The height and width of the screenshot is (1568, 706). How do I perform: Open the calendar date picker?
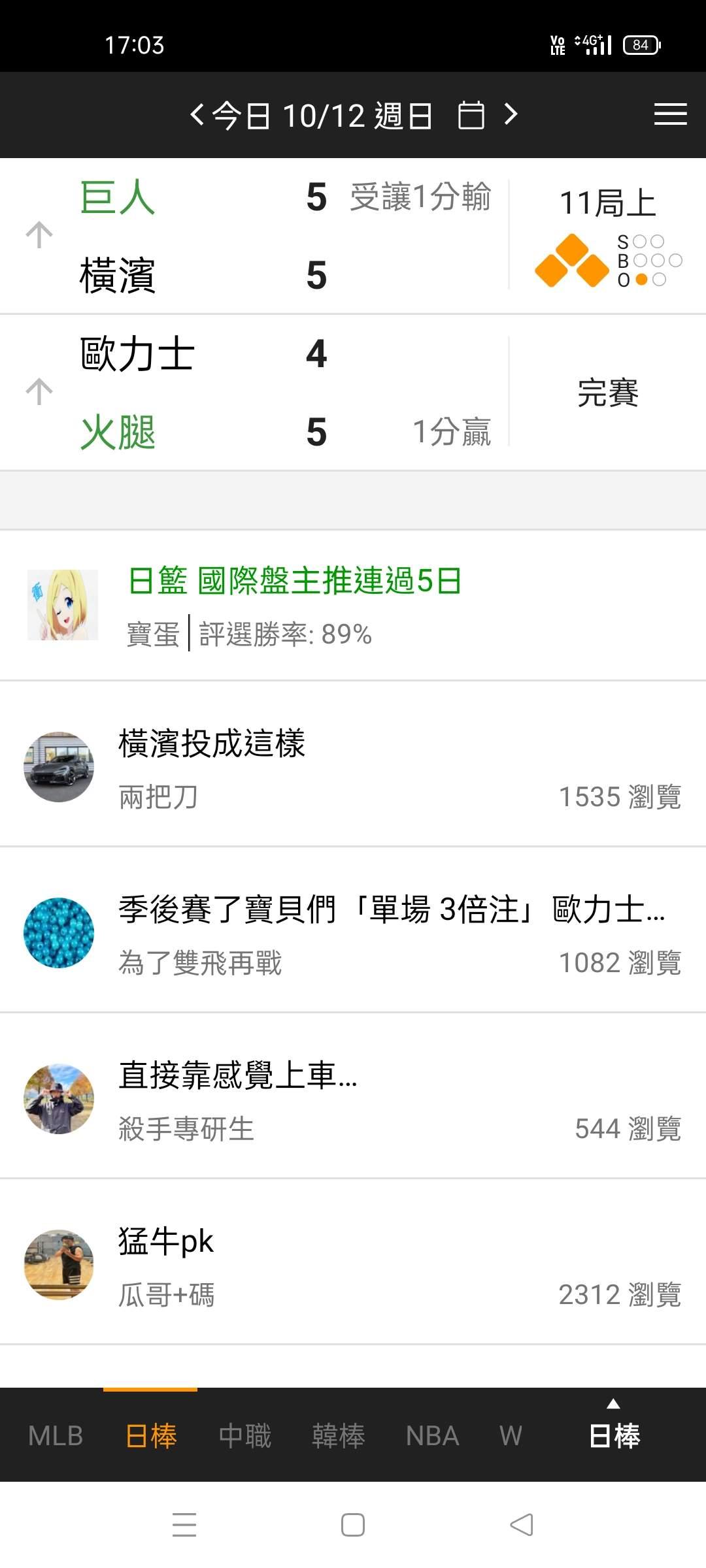pos(471,116)
